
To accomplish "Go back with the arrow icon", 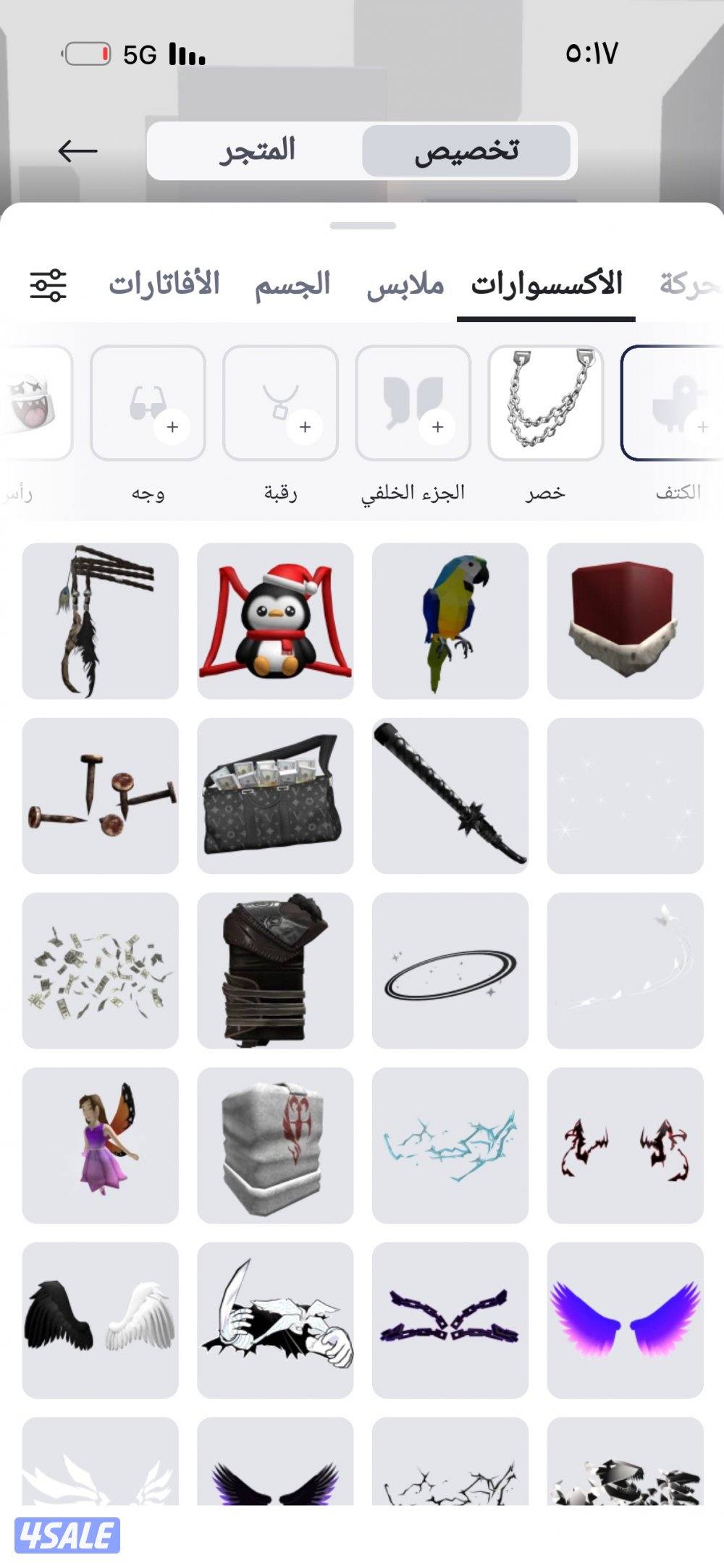I will (77, 151).
